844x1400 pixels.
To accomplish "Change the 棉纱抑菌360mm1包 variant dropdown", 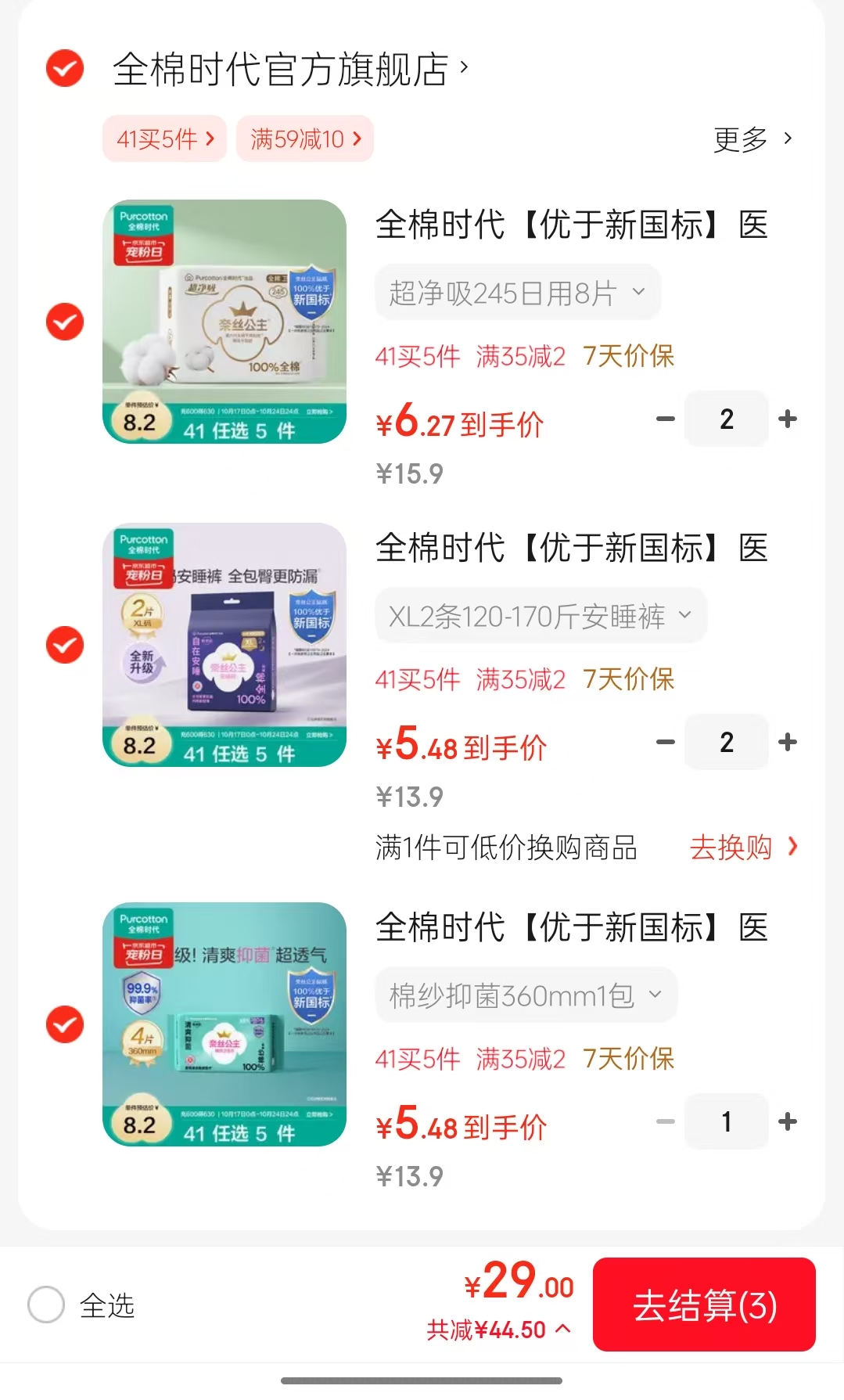I will click(526, 996).
